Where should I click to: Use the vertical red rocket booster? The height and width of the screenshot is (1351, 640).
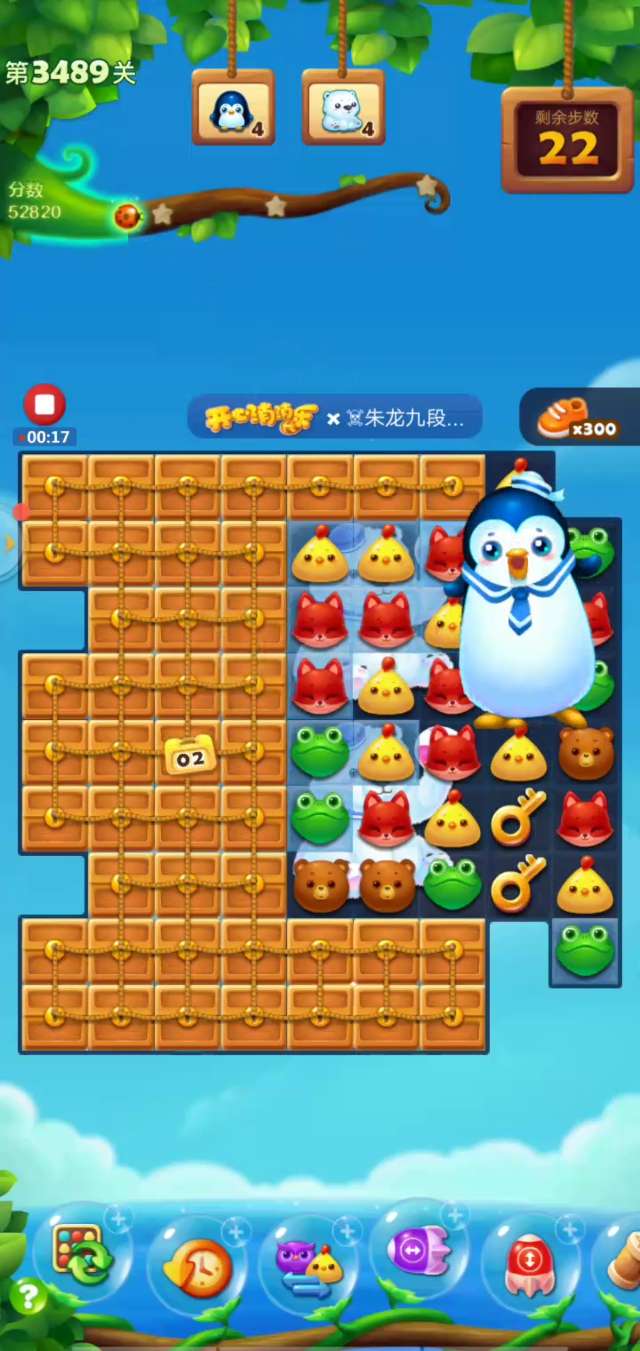coord(530,1264)
